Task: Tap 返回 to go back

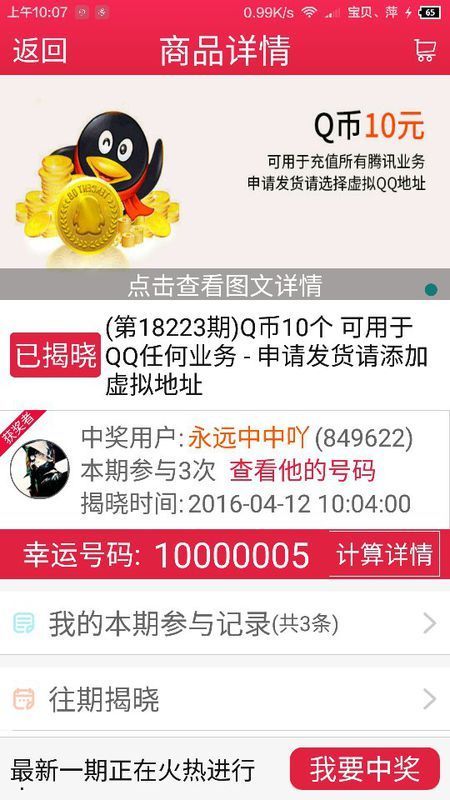Action: click(x=40, y=51)
